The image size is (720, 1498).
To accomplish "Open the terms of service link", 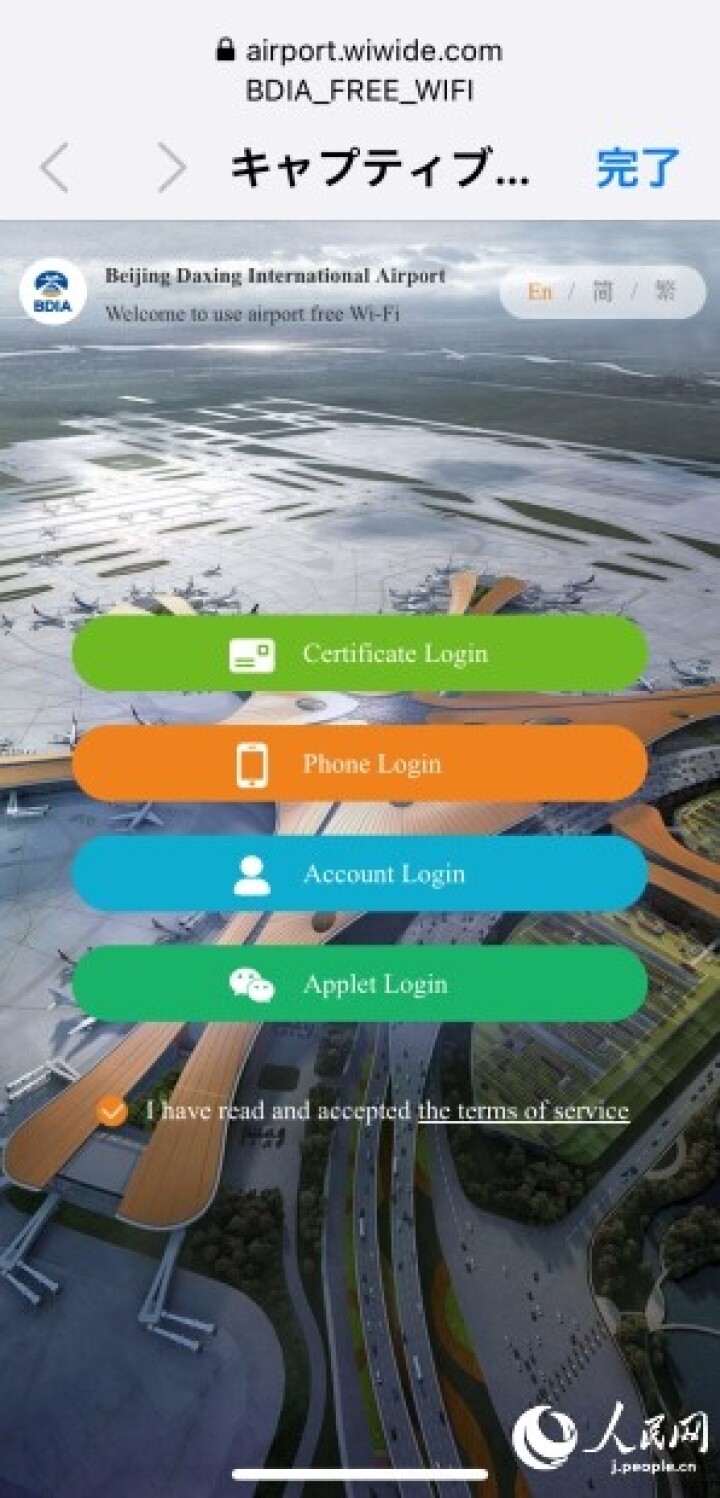I will 523,1111.
